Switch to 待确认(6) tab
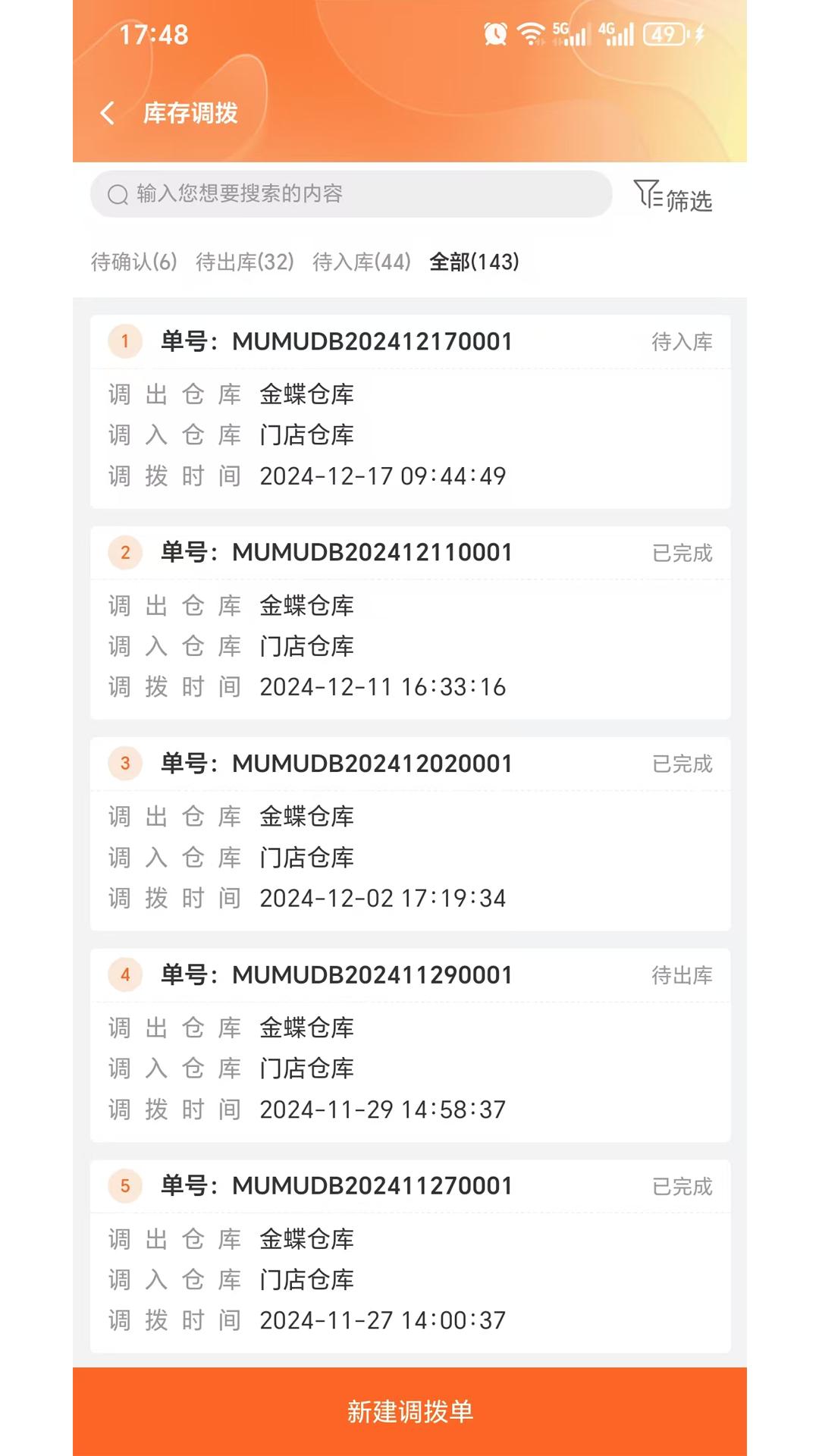 click(133, 262)
